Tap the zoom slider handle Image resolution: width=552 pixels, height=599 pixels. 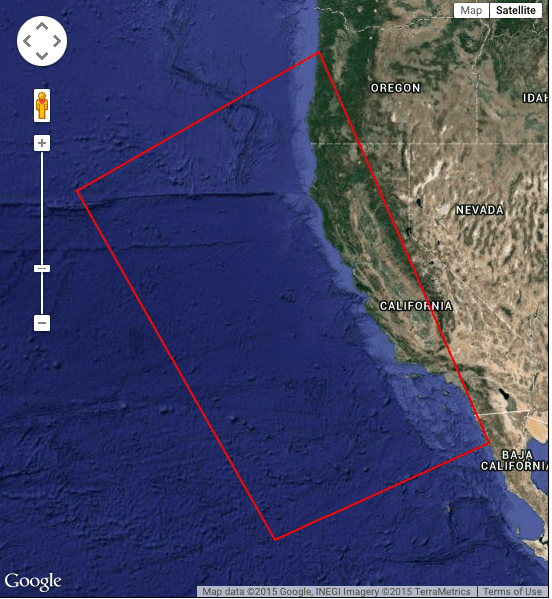[x=42, y=269]
